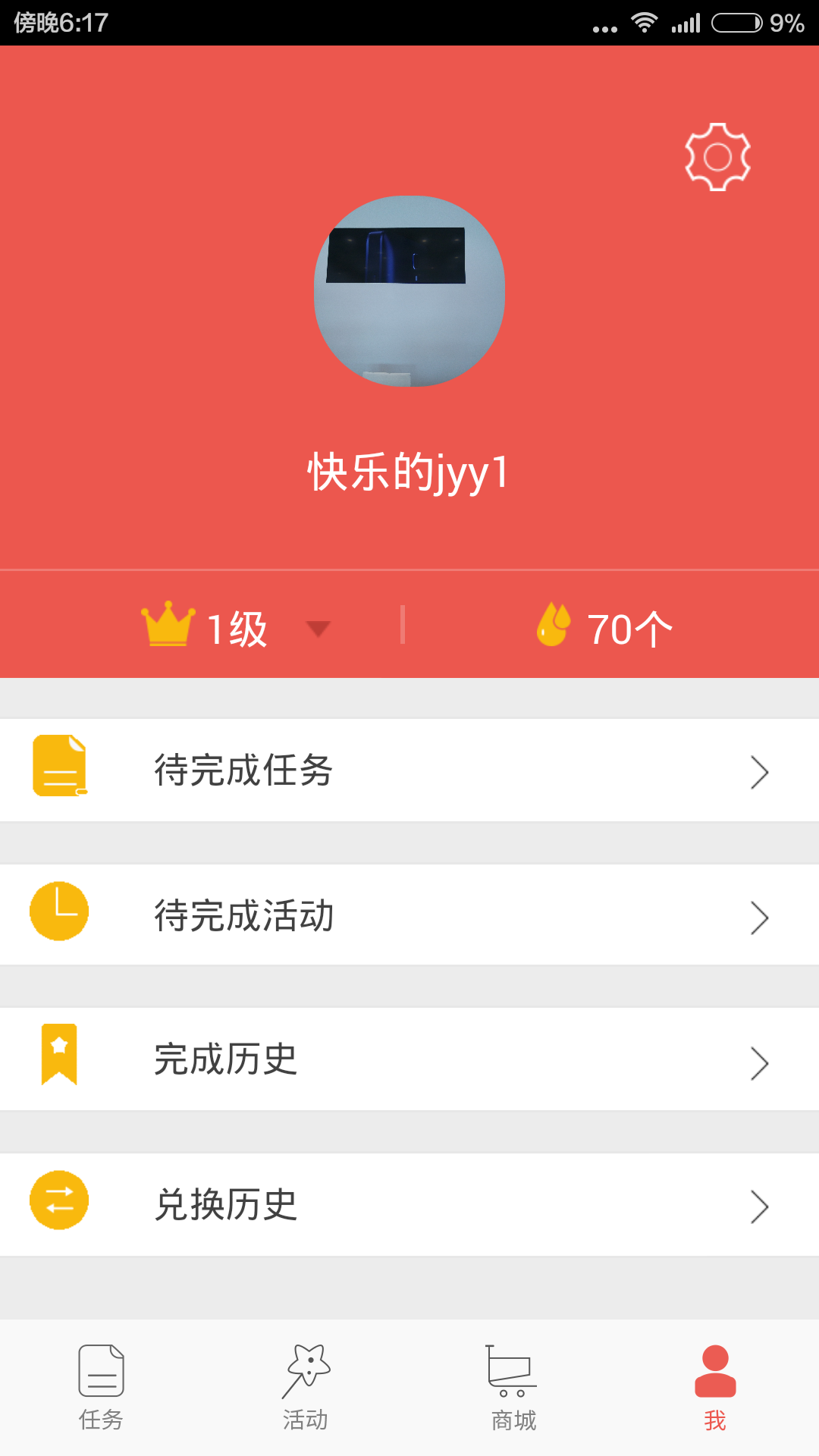Click the water drop points icon
Image resolution: width=819 pixels, height=1456 pixels.
[x=554, y=625]
